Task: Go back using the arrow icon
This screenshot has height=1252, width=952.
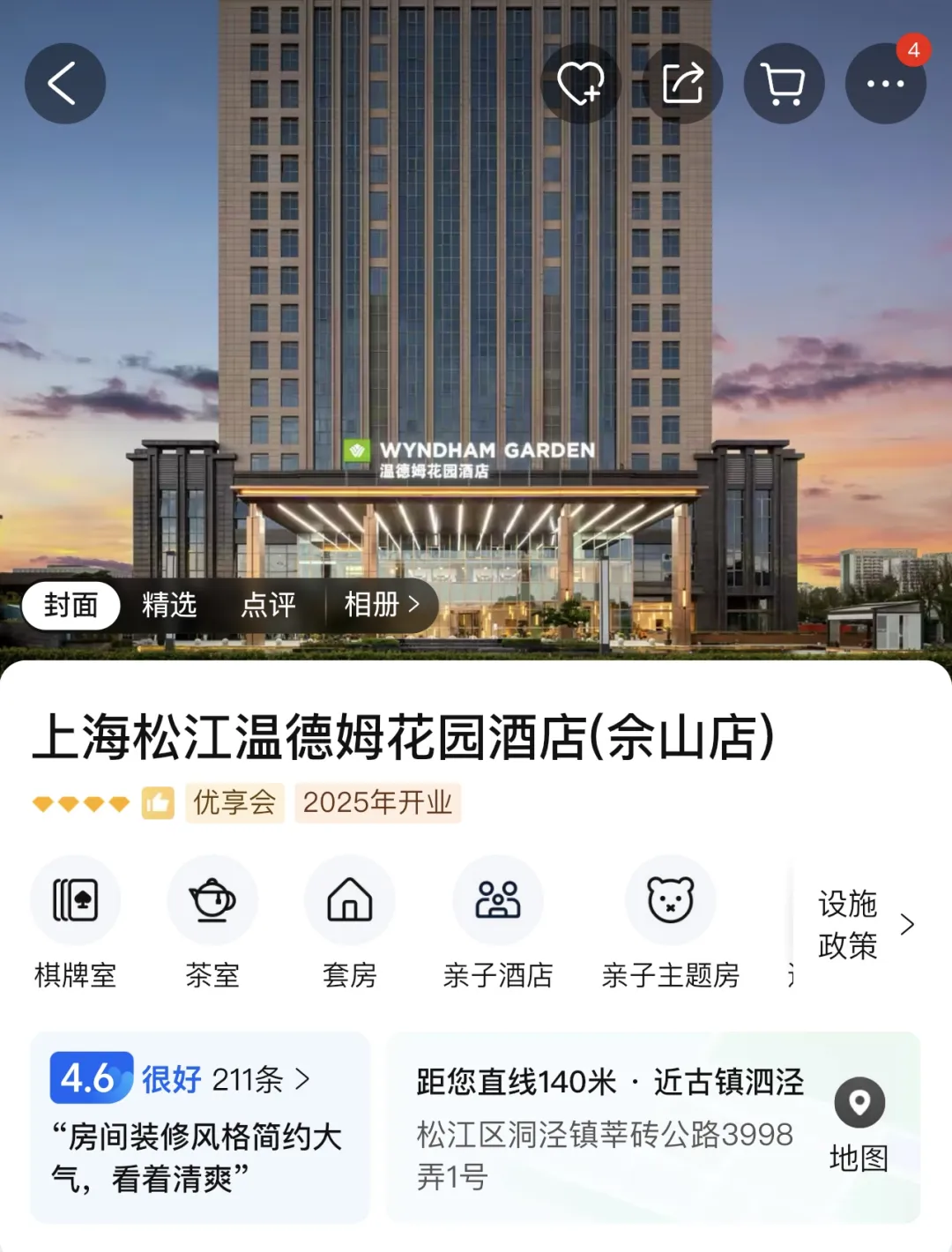Action: click(64, 84)
